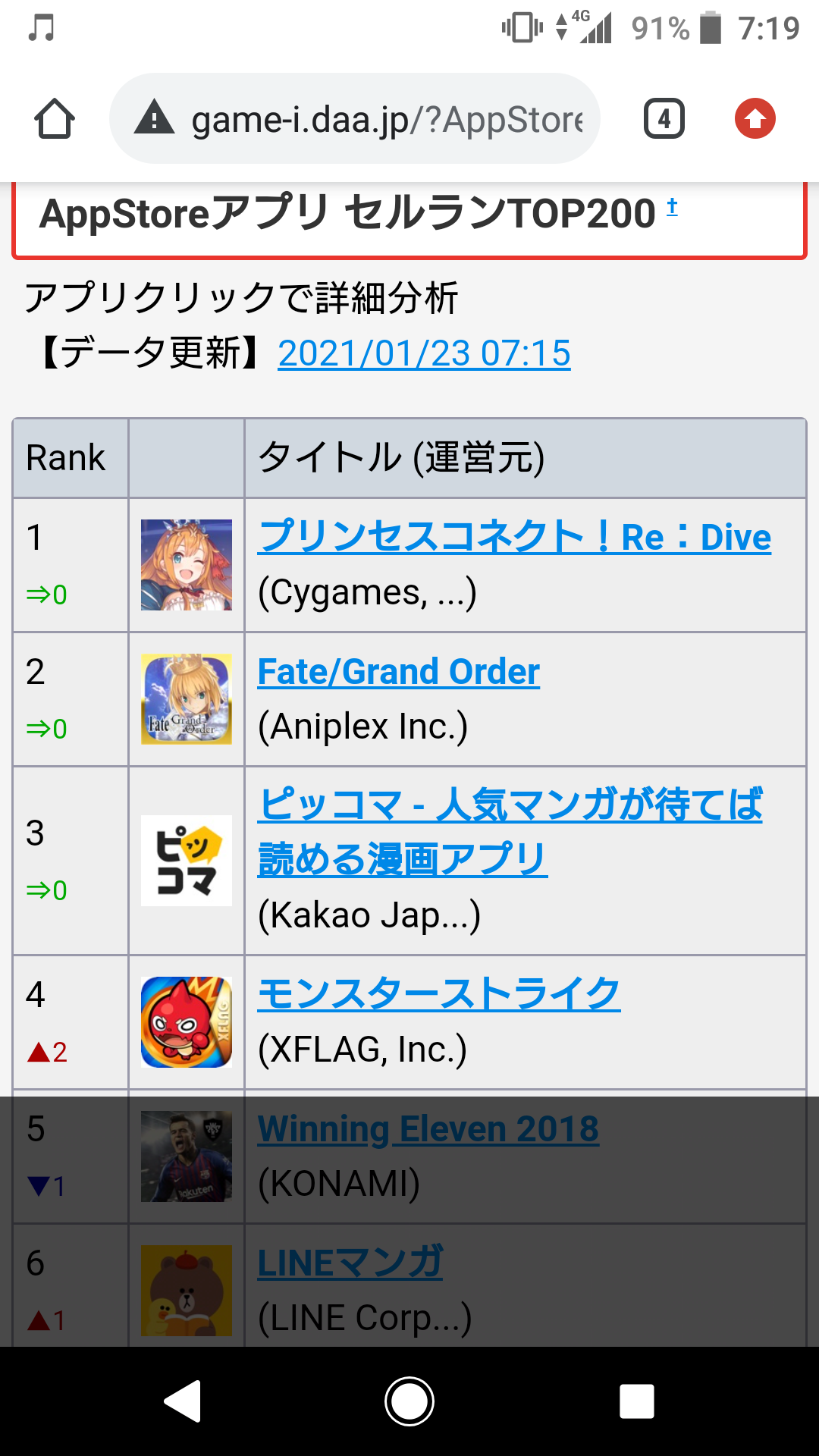Tap the dagger anchor link after TOP200

(672, 207)
